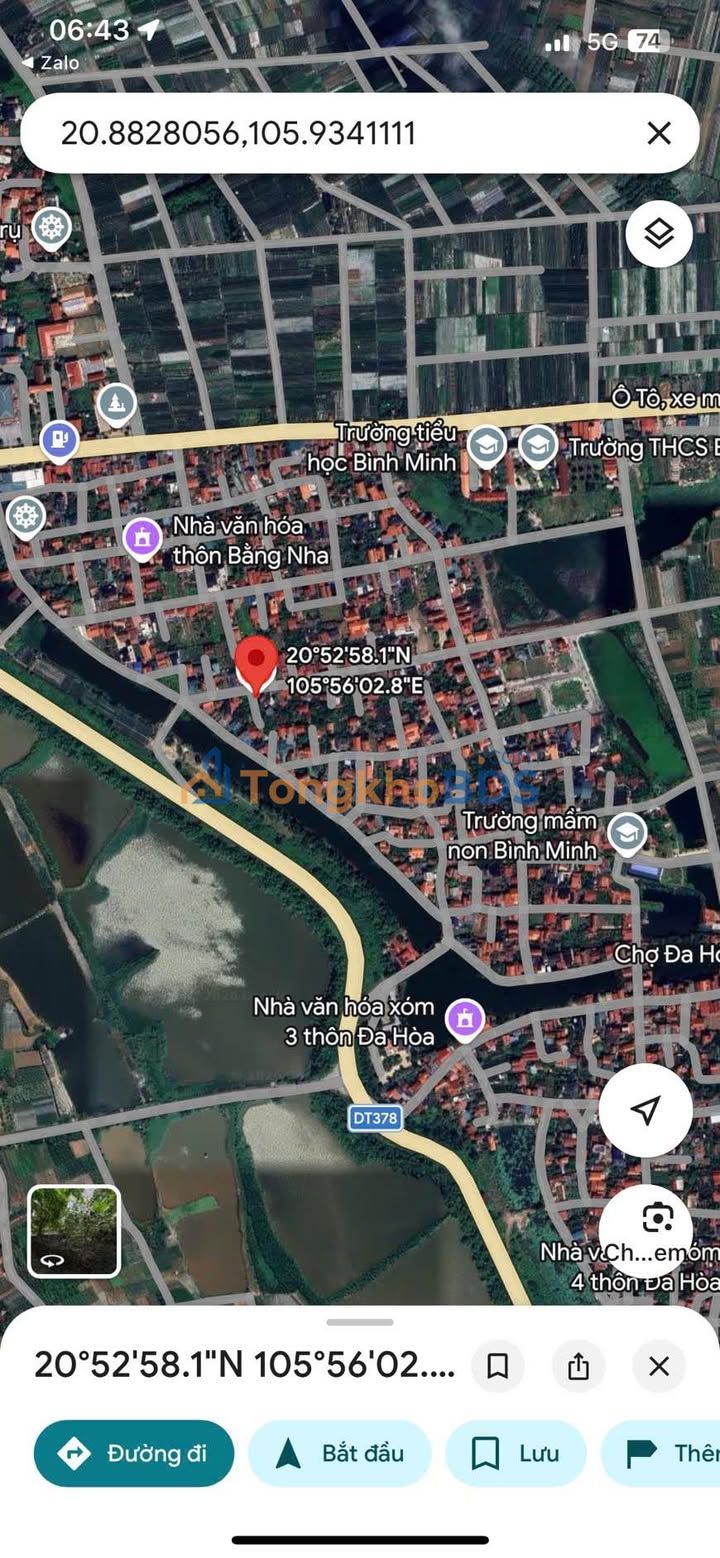This screenshot has height=1558, width=720.
Task: Center map on my location
Action: point(645,1110)
